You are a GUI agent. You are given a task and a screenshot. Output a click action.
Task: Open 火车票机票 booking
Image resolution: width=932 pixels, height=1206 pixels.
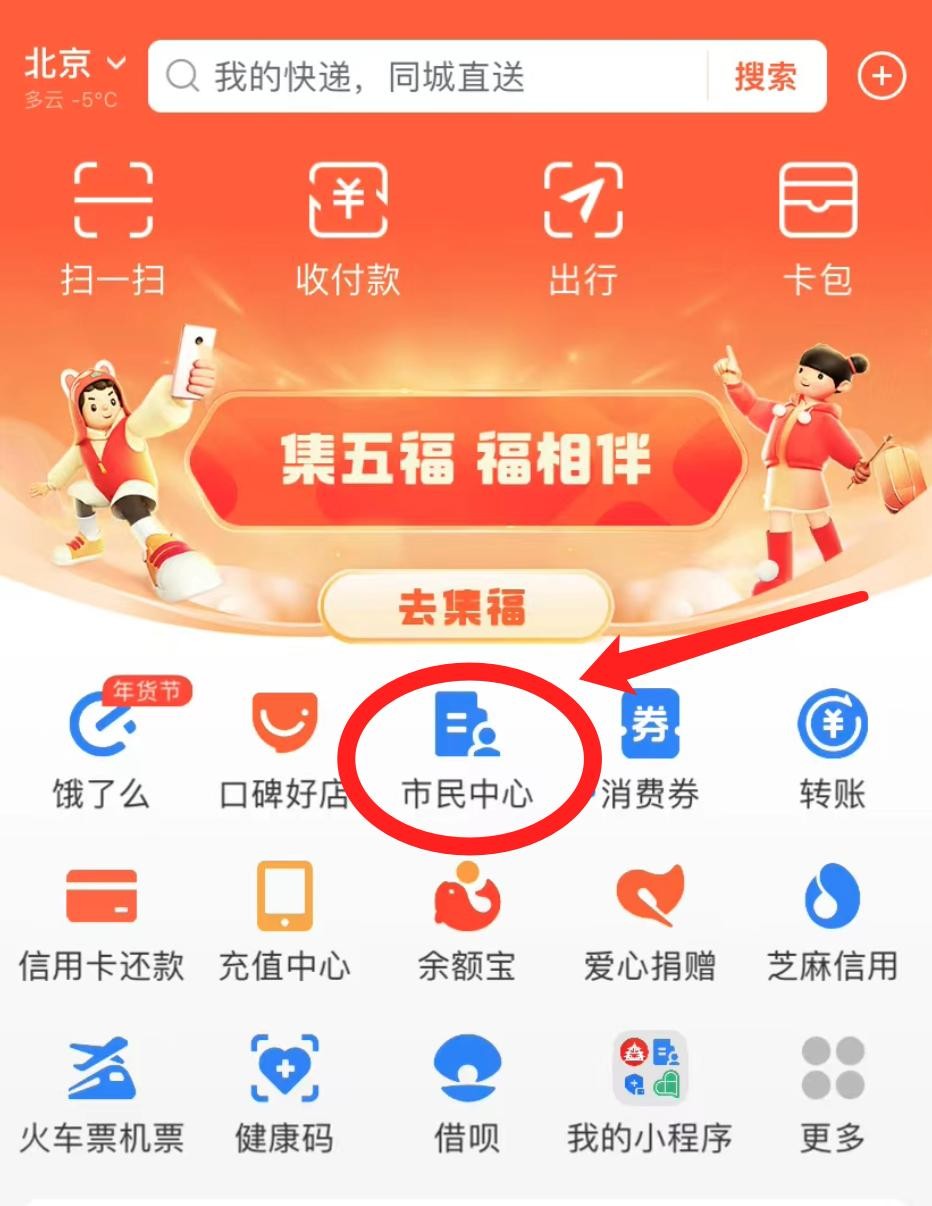tap(101, 1093)
